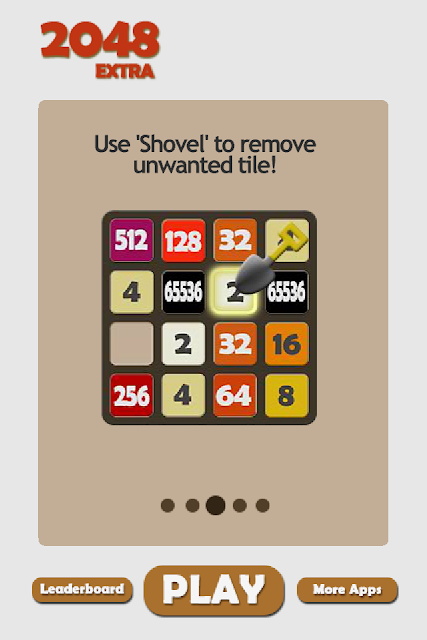Tap the More Apps button

[347, 590]
